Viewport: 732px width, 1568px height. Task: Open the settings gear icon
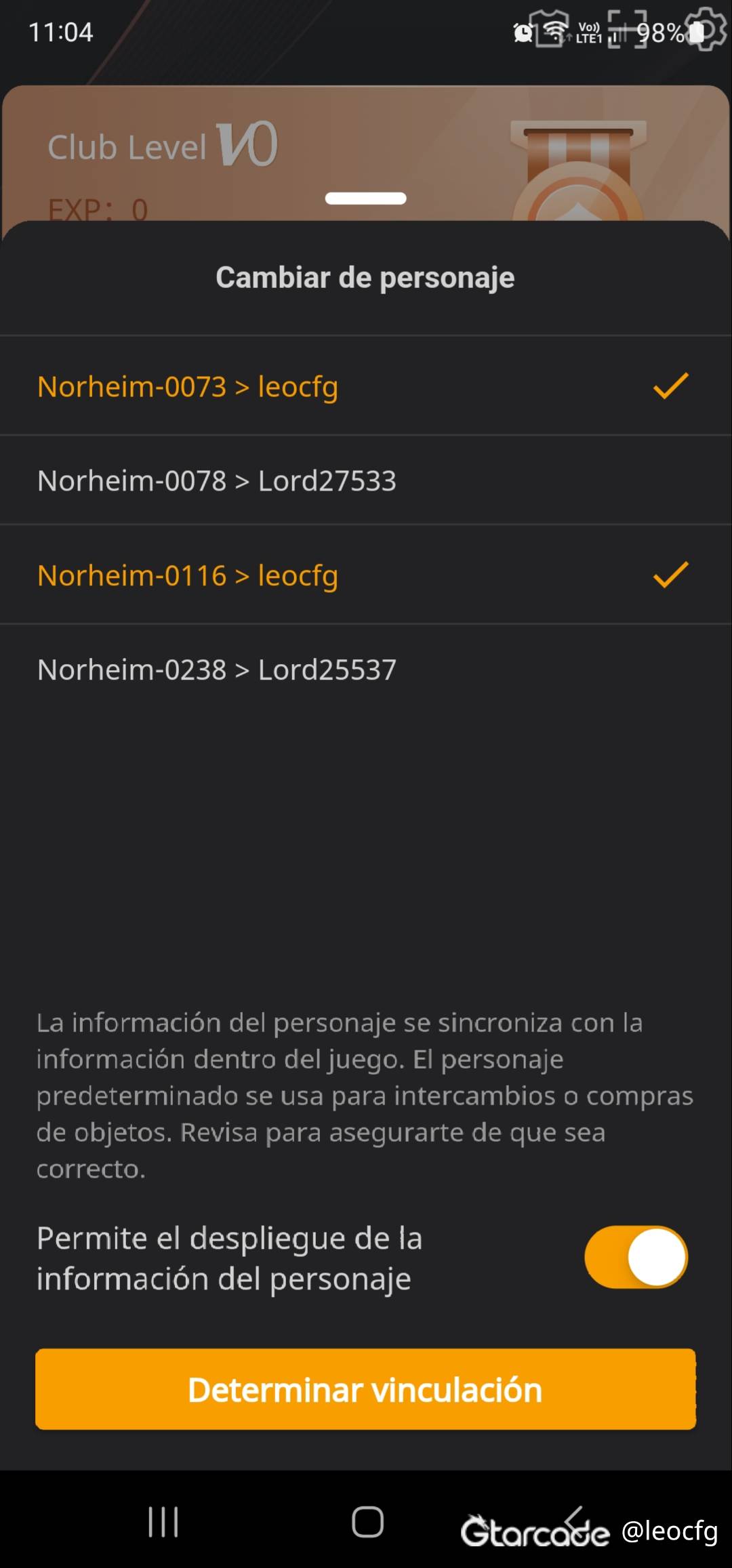click(x=706, y=30)
